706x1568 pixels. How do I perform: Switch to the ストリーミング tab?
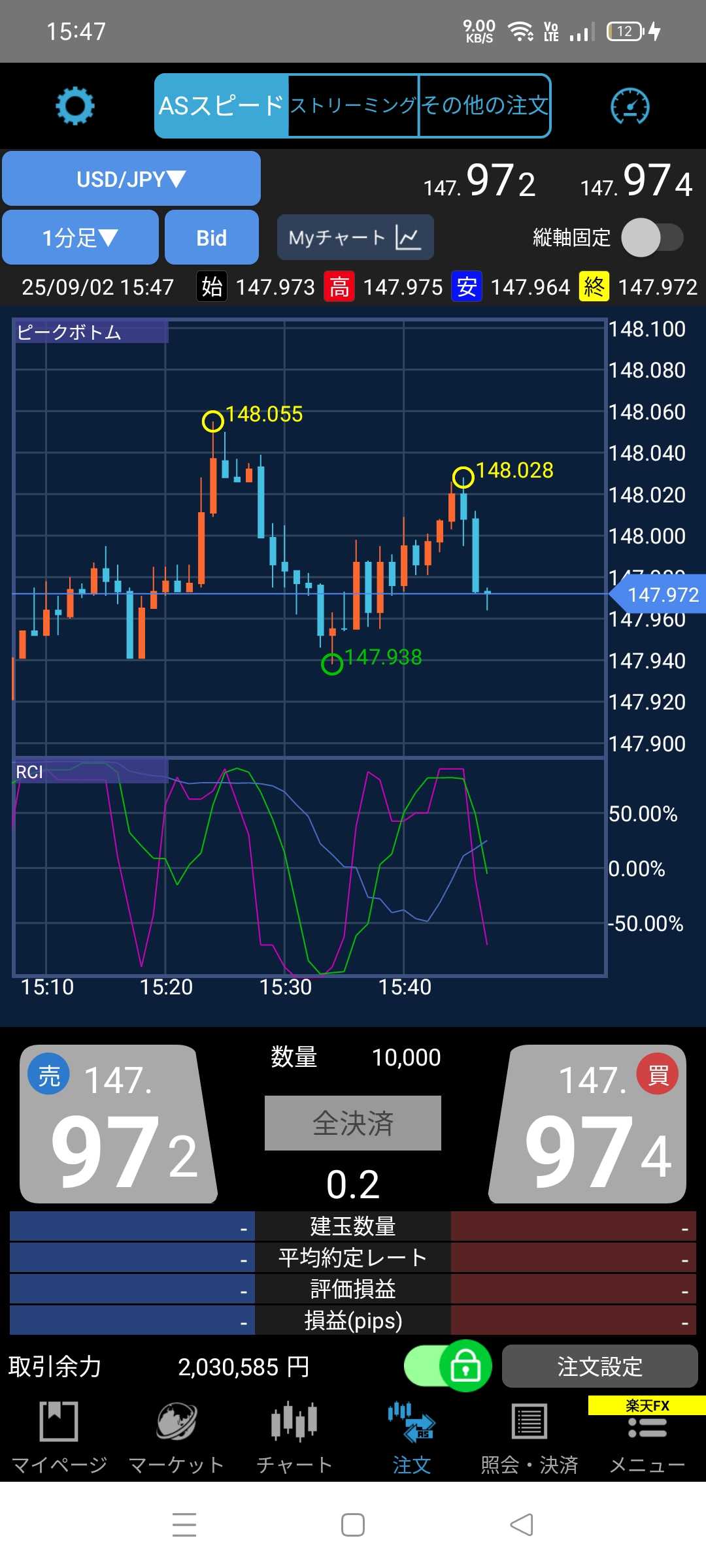(x=353, y=106)
